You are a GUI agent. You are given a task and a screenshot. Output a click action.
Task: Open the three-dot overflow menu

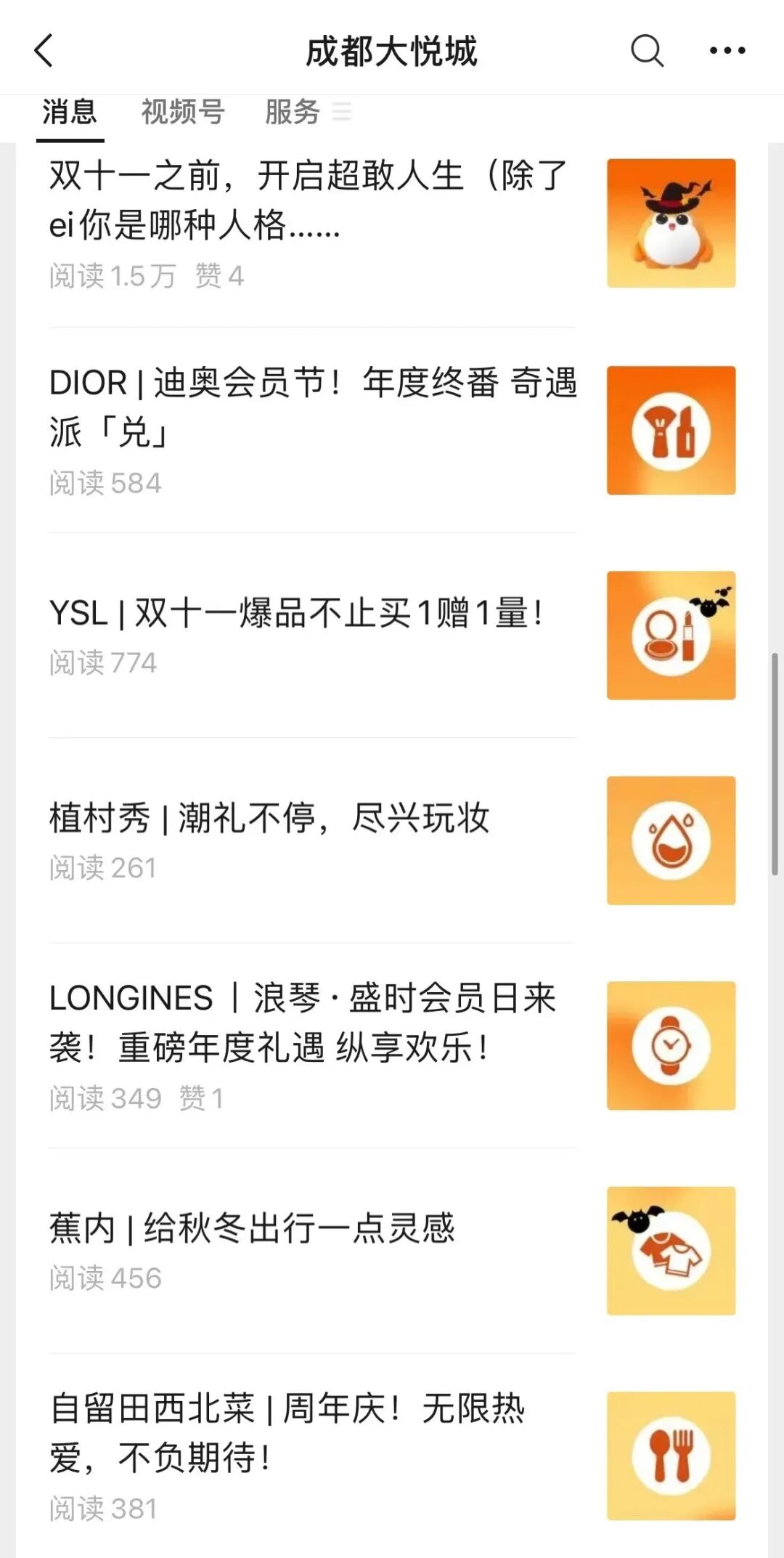pos(727,51)
